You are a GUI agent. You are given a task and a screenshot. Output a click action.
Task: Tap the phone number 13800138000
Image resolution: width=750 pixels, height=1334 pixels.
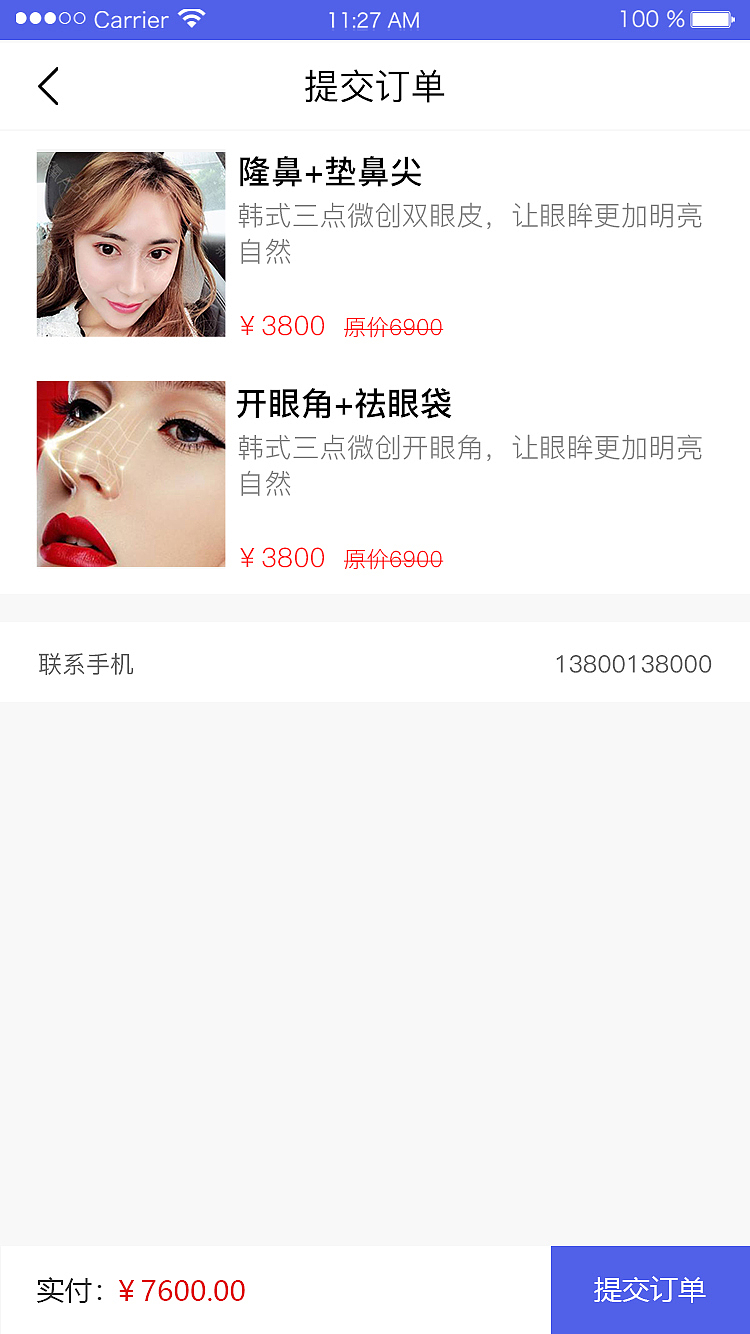(634, 663)
